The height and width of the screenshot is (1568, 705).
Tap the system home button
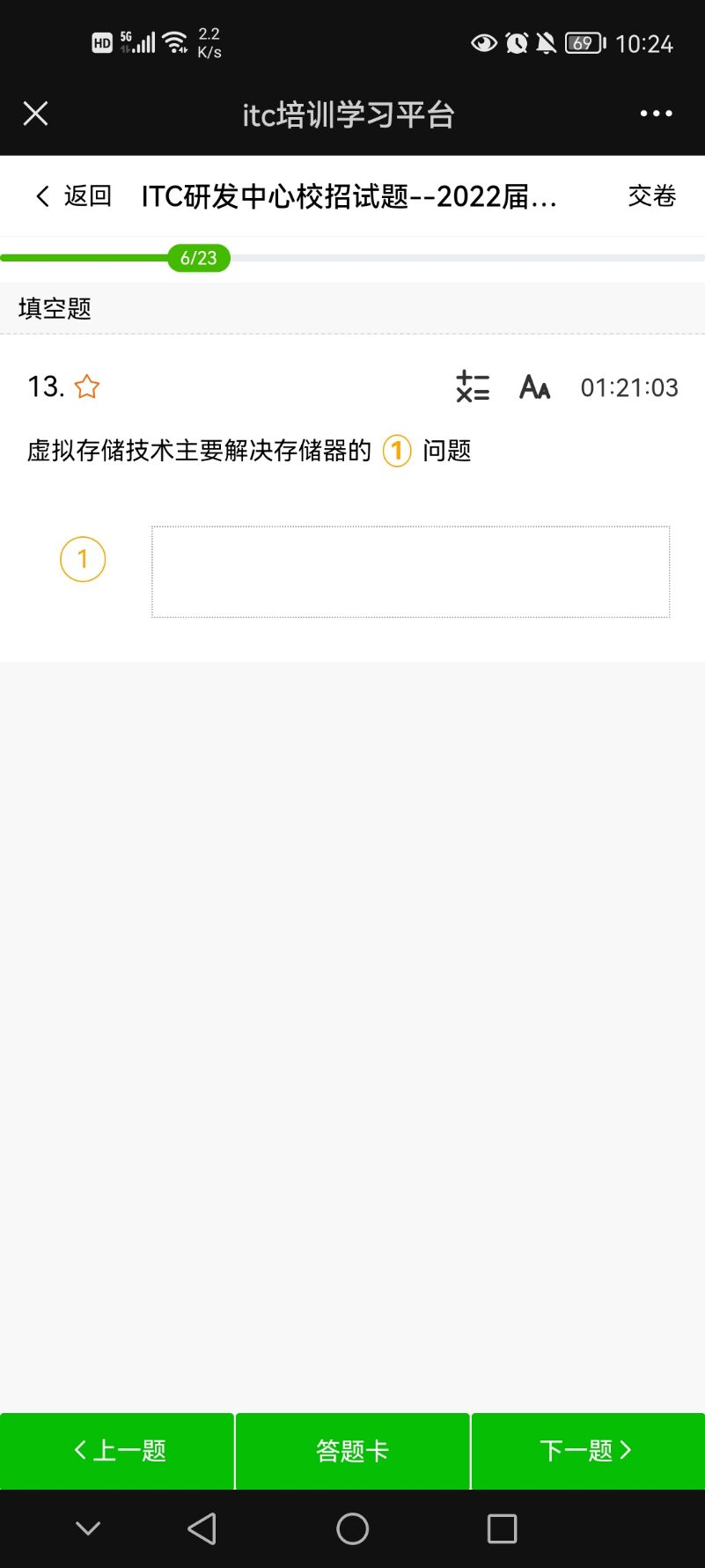352,1529
